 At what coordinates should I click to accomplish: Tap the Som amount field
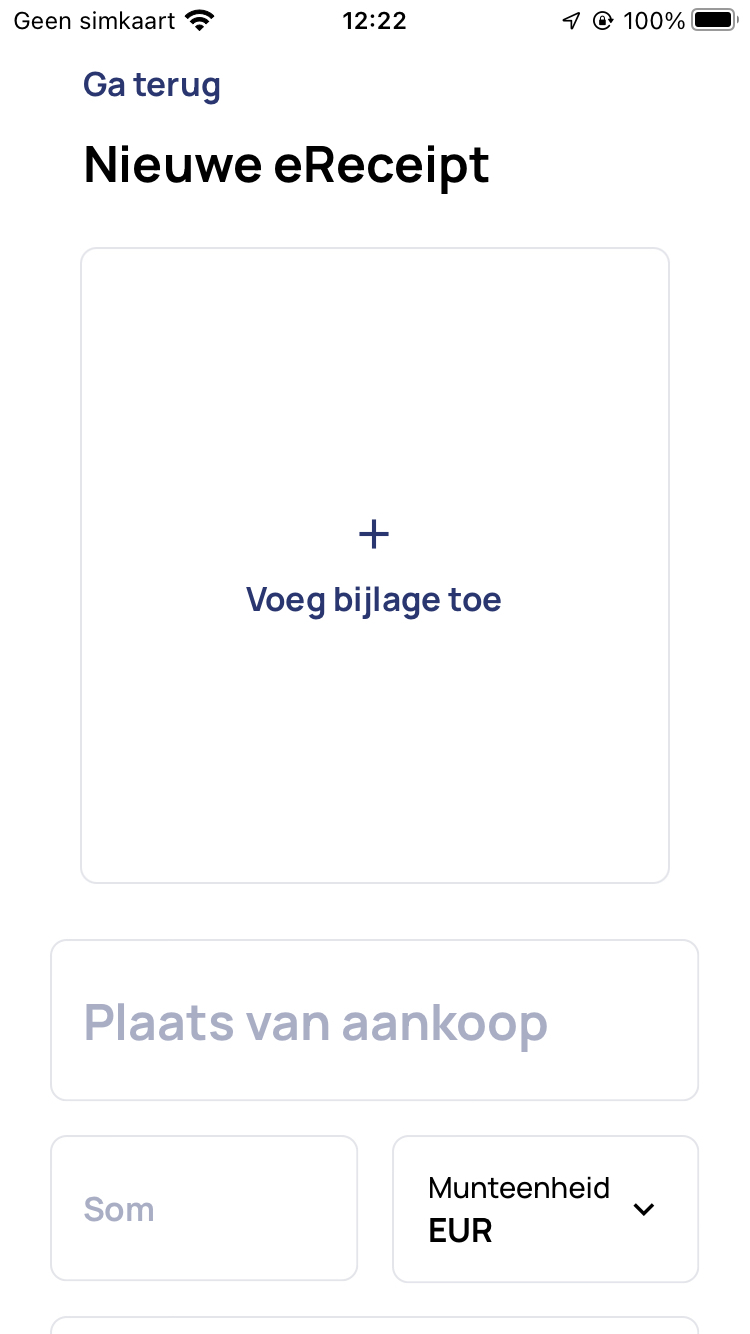click(x=204, y=1208)
